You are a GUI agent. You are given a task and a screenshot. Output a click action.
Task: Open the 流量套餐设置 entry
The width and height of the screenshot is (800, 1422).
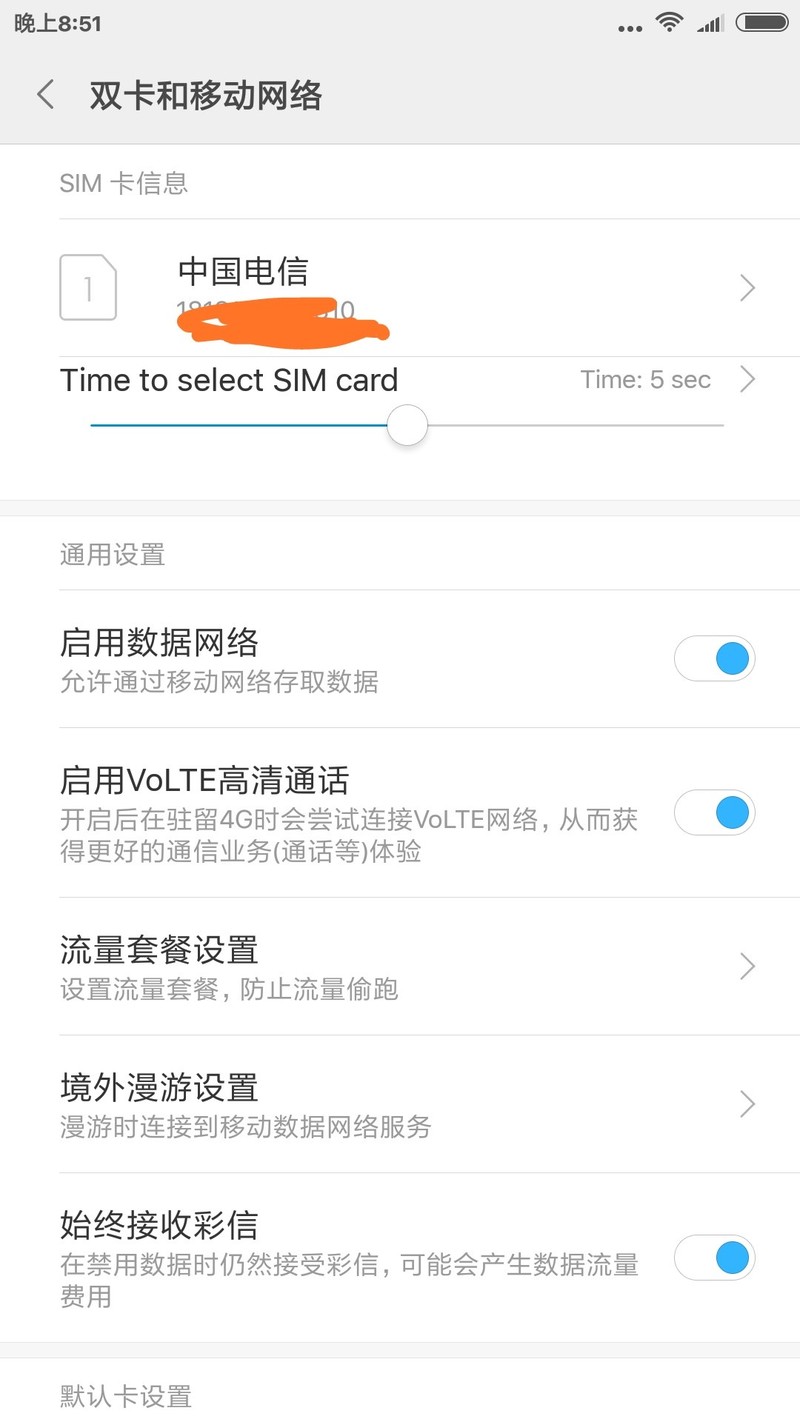300,965
